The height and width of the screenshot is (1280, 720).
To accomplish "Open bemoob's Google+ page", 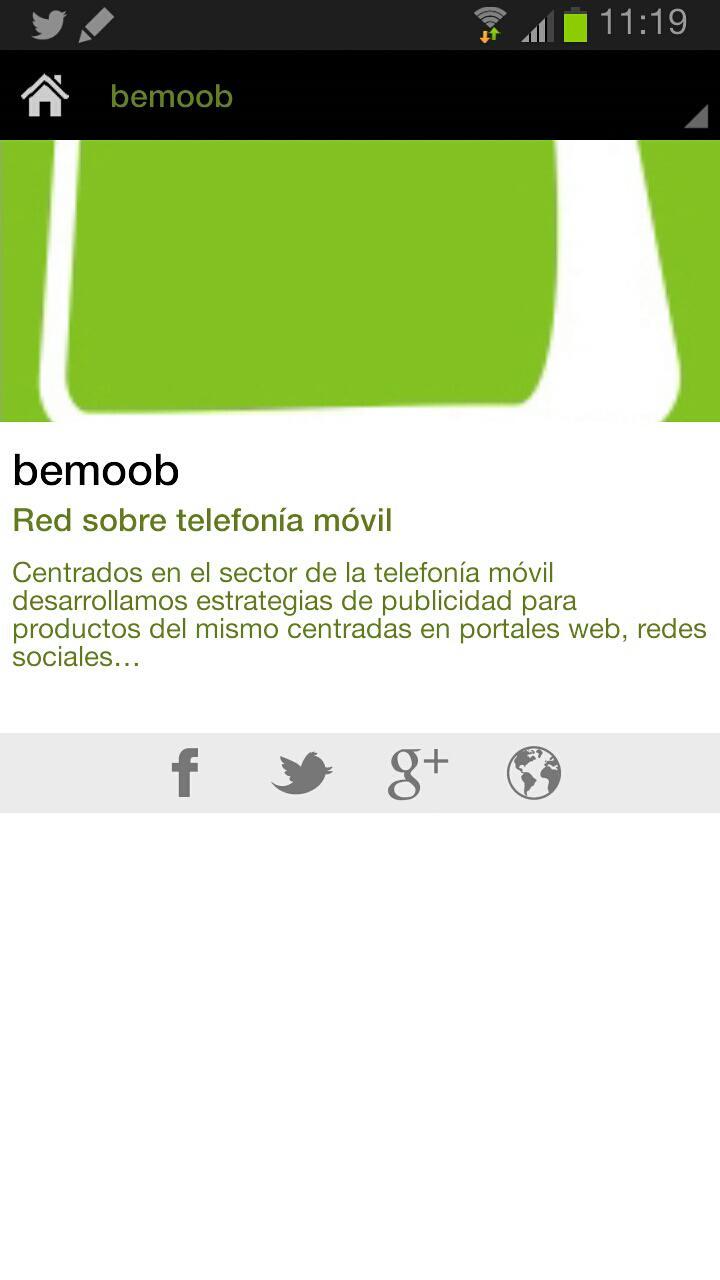I will [x=418, y=773].
